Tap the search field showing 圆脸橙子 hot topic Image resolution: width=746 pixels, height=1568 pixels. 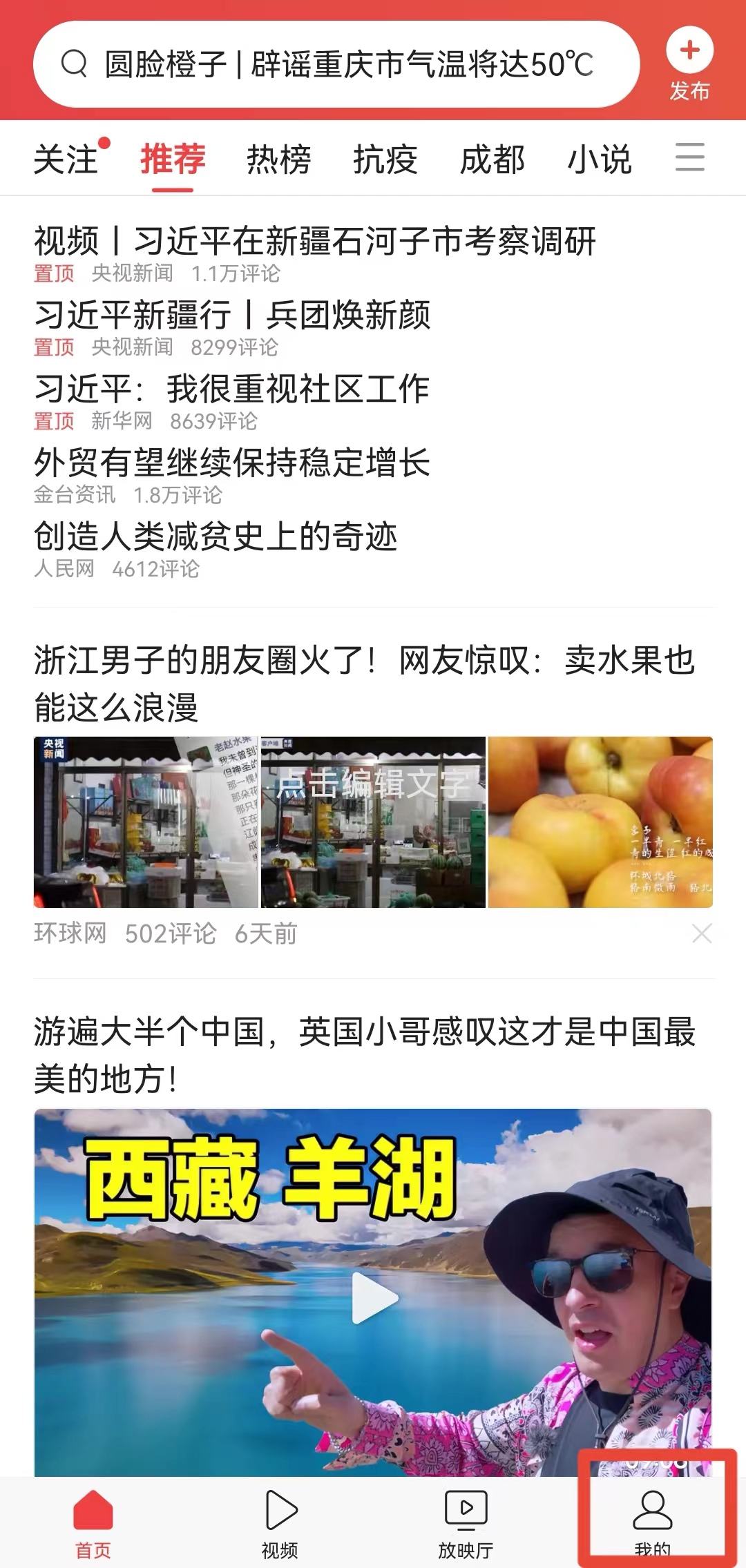[345, 64]
